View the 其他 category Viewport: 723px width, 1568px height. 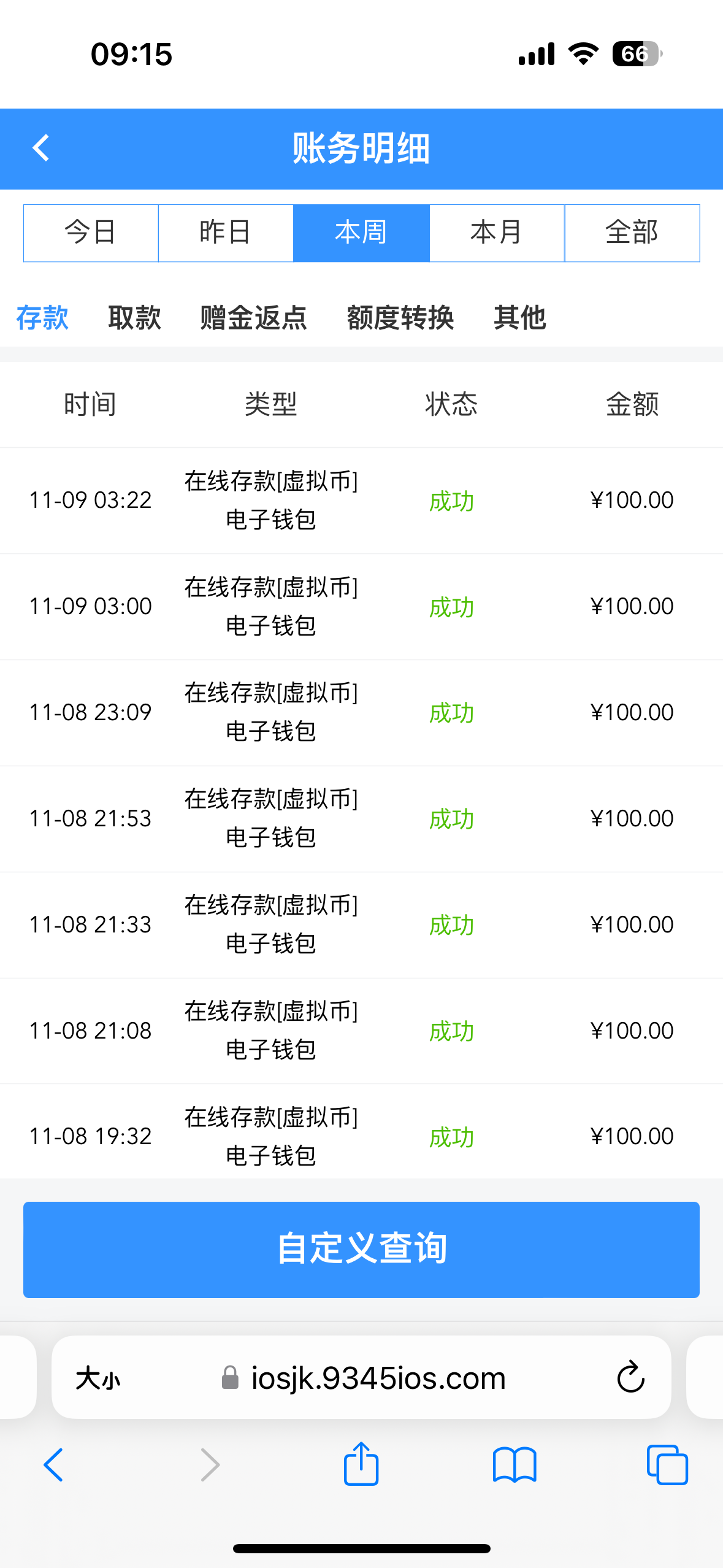click(519, 318)
